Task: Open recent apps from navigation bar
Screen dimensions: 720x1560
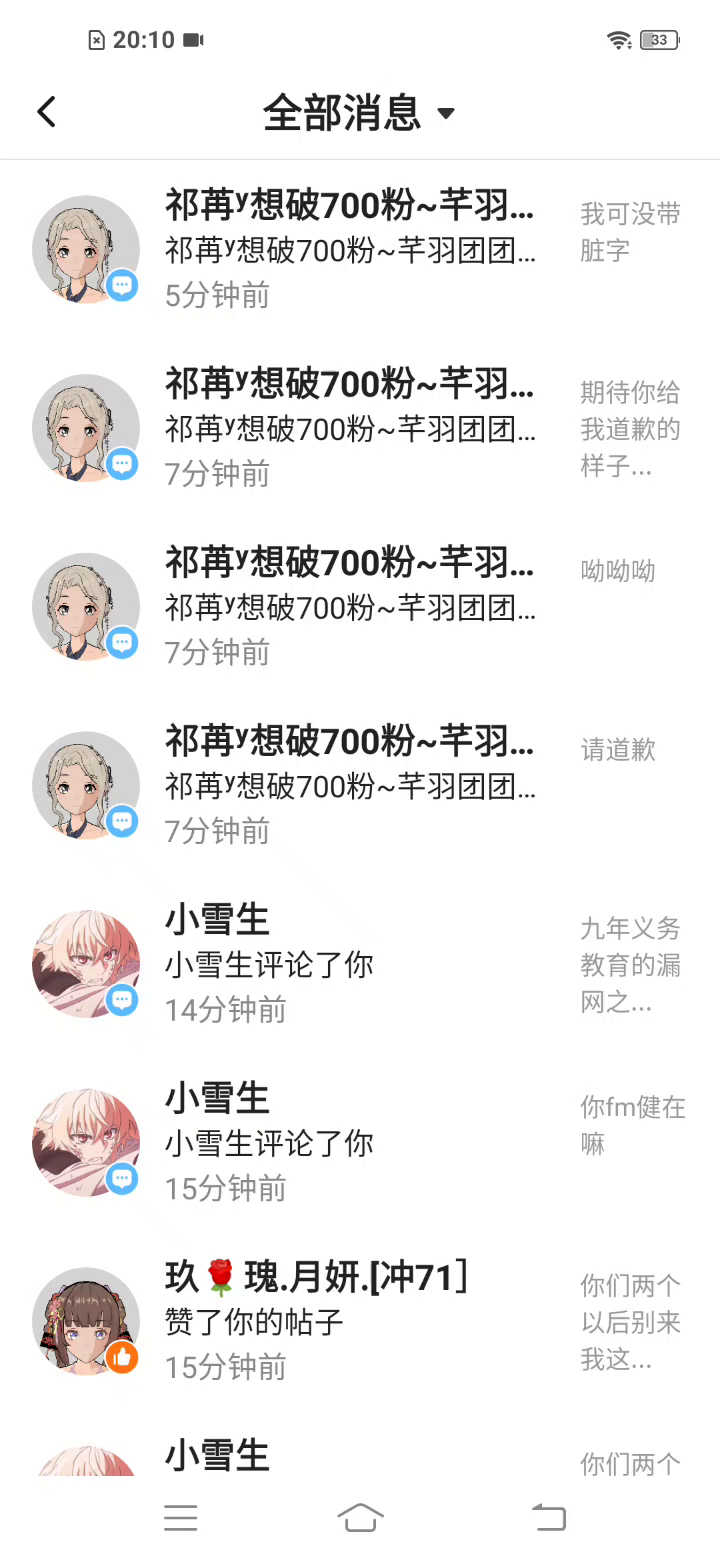Action: point(181,1517)
